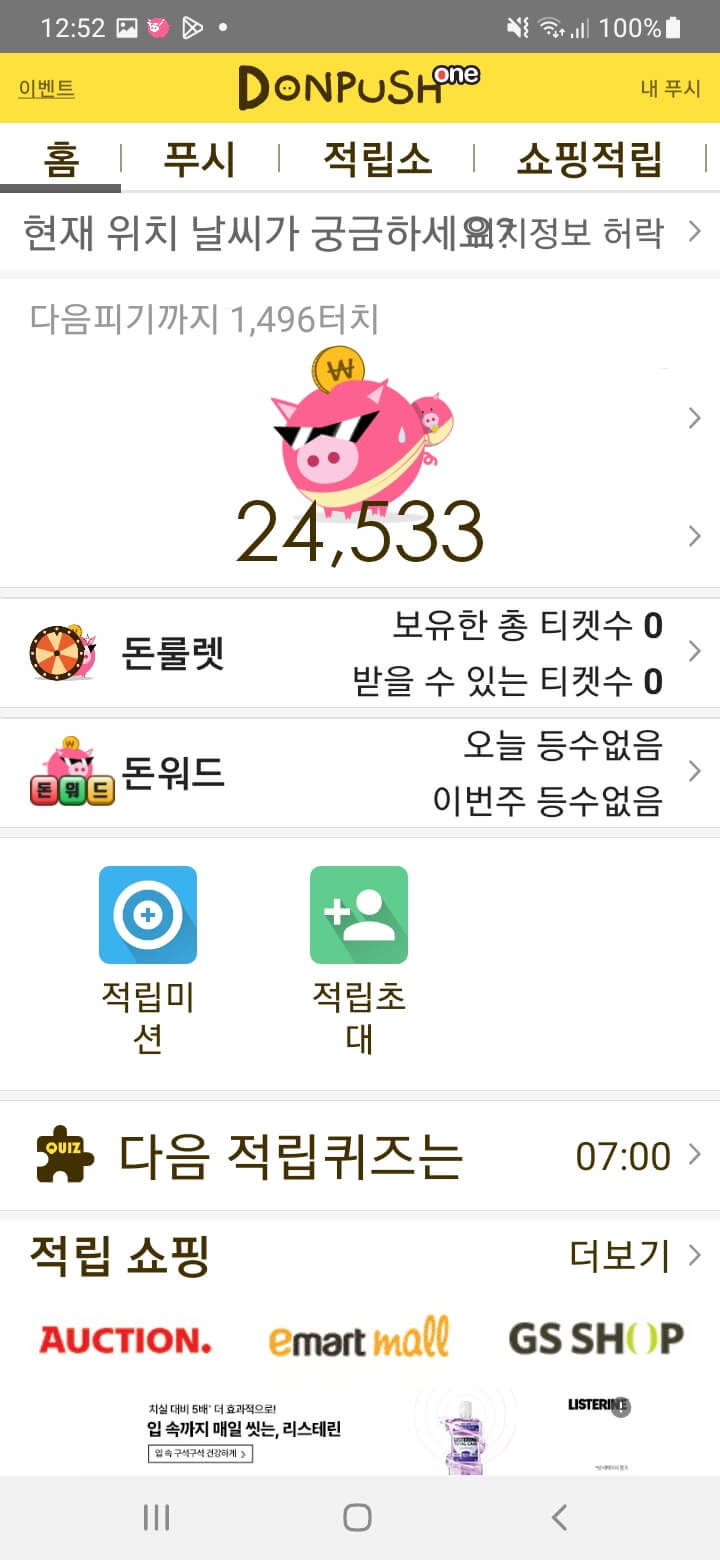Go back with system back button
Image resolution: width=720 pixels, height=1560 pixels.
560,1517
